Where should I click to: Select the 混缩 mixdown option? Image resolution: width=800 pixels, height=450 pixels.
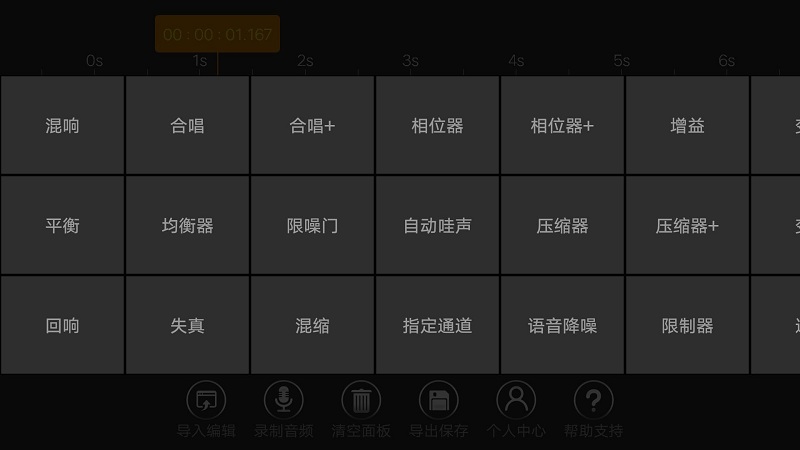coord(312,326)
